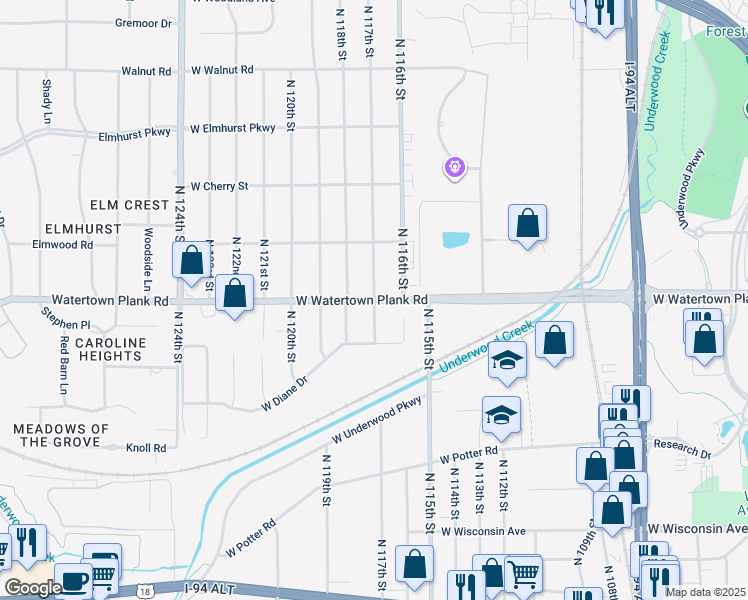
Task: Open the shopping marker right of Underwood Creek label
Action: (x=554, y=343)
